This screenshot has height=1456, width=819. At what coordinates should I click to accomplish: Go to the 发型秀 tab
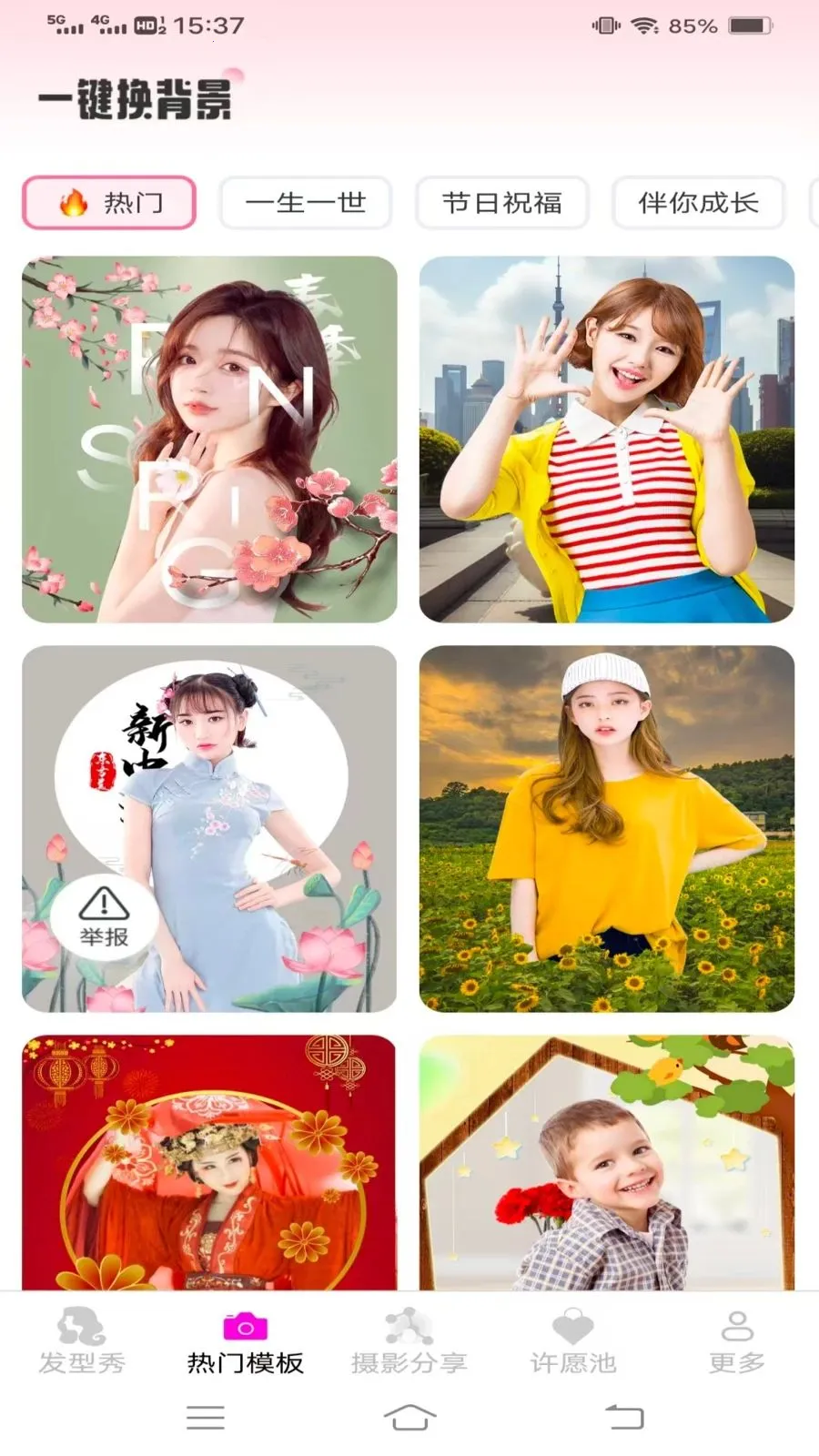[82, 1340]
